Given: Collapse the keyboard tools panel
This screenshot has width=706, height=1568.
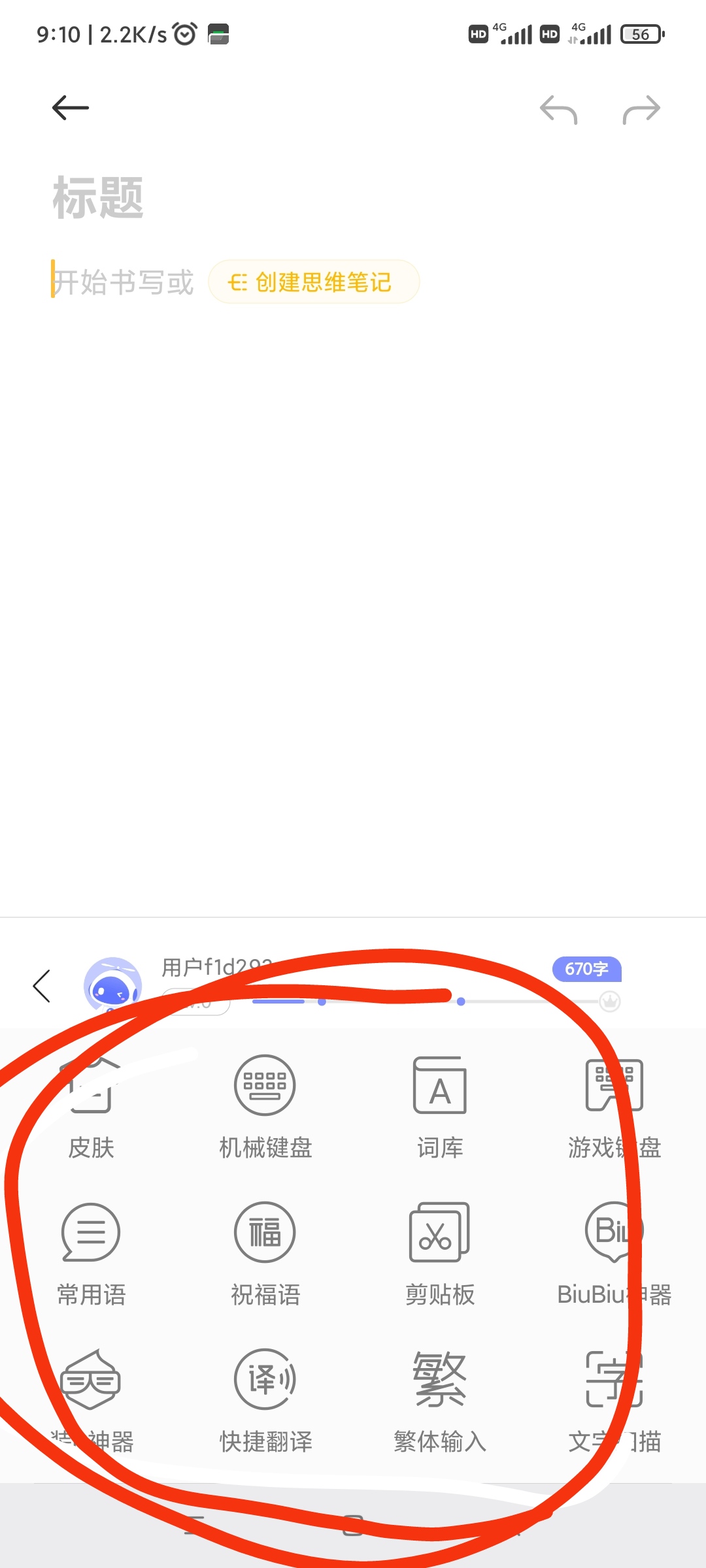Looking at the screenshot, I should pos(42,986).
